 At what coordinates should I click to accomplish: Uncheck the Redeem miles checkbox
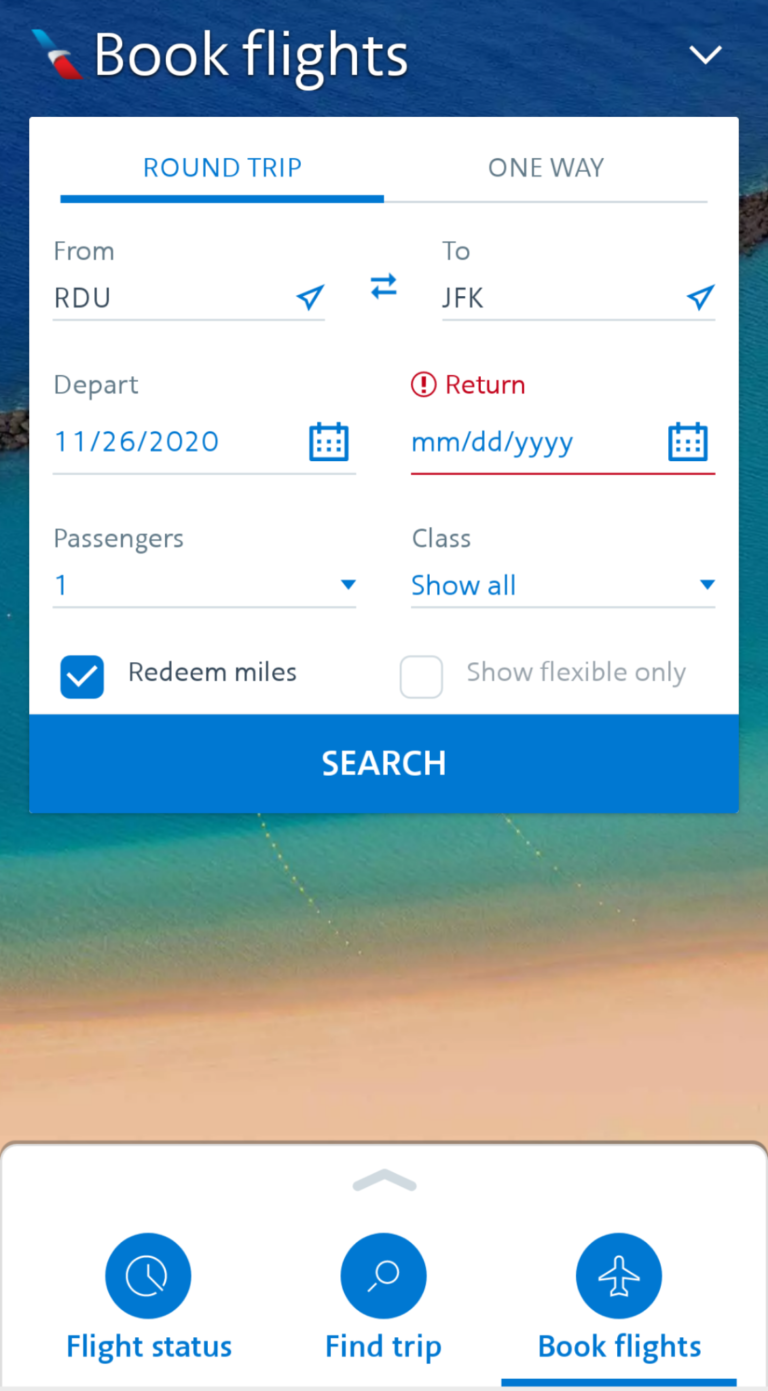(x=81, y=676)
